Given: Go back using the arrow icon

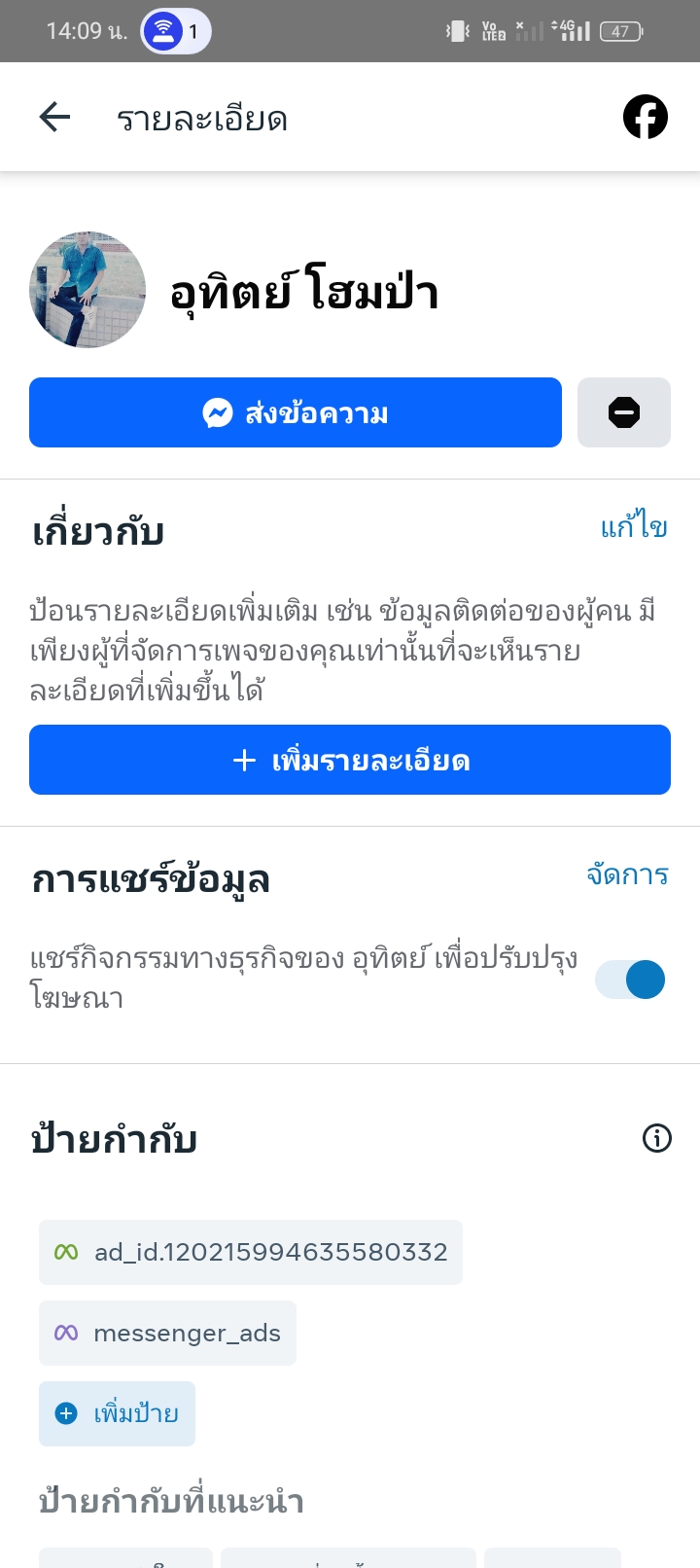Looking at the screenshot, I should pyautogui.click(x=54, y=118).
